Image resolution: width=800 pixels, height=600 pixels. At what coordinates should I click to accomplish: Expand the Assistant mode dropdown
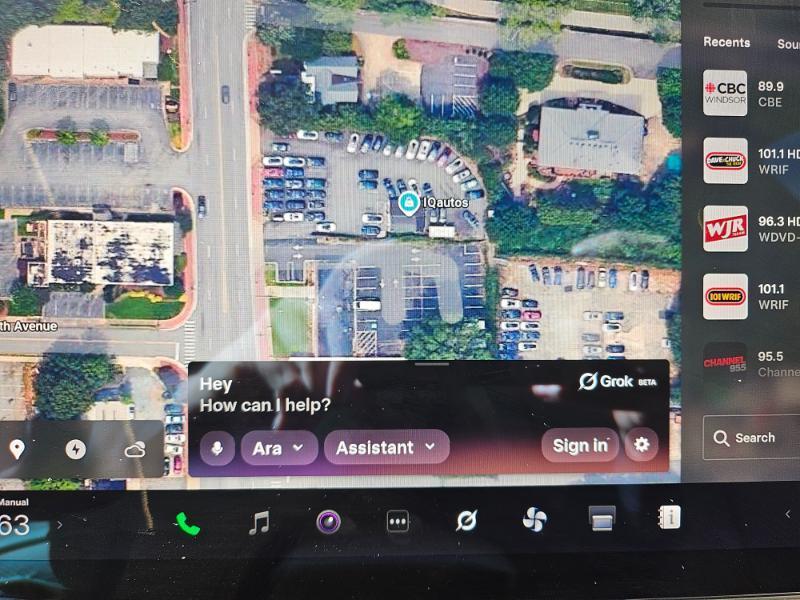(x=387, y=447)
